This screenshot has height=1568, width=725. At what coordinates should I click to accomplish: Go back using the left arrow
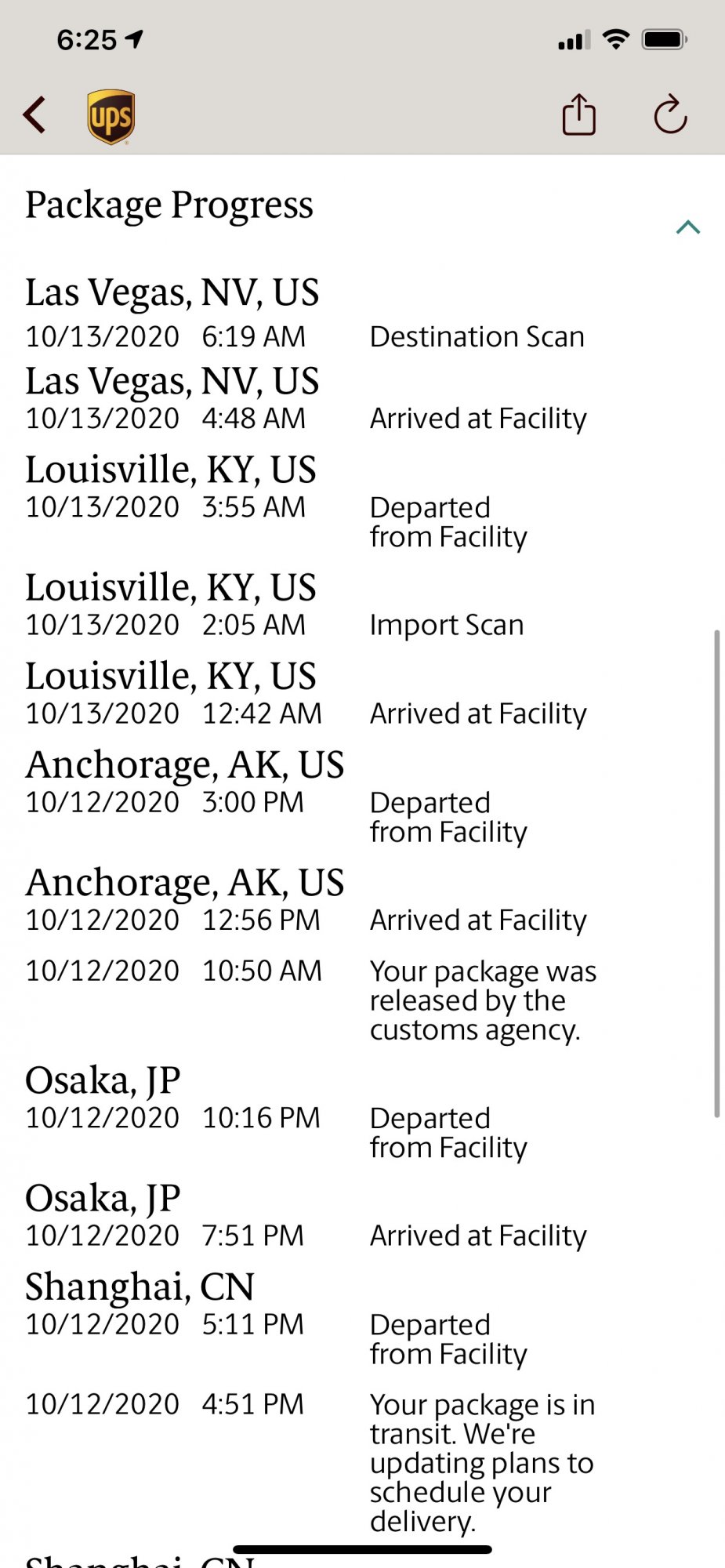(34, 115)
